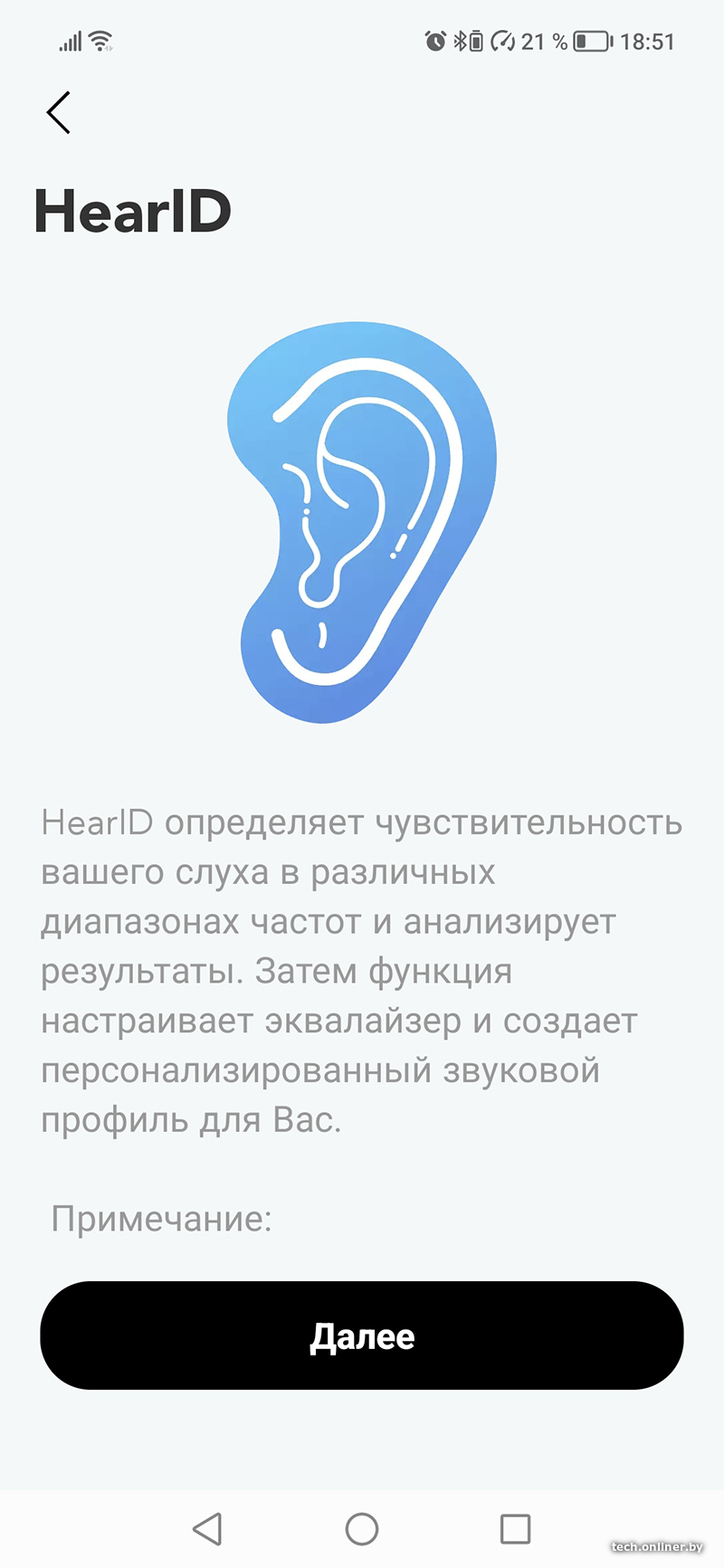Go to home via system circle button

(362, 1529)
